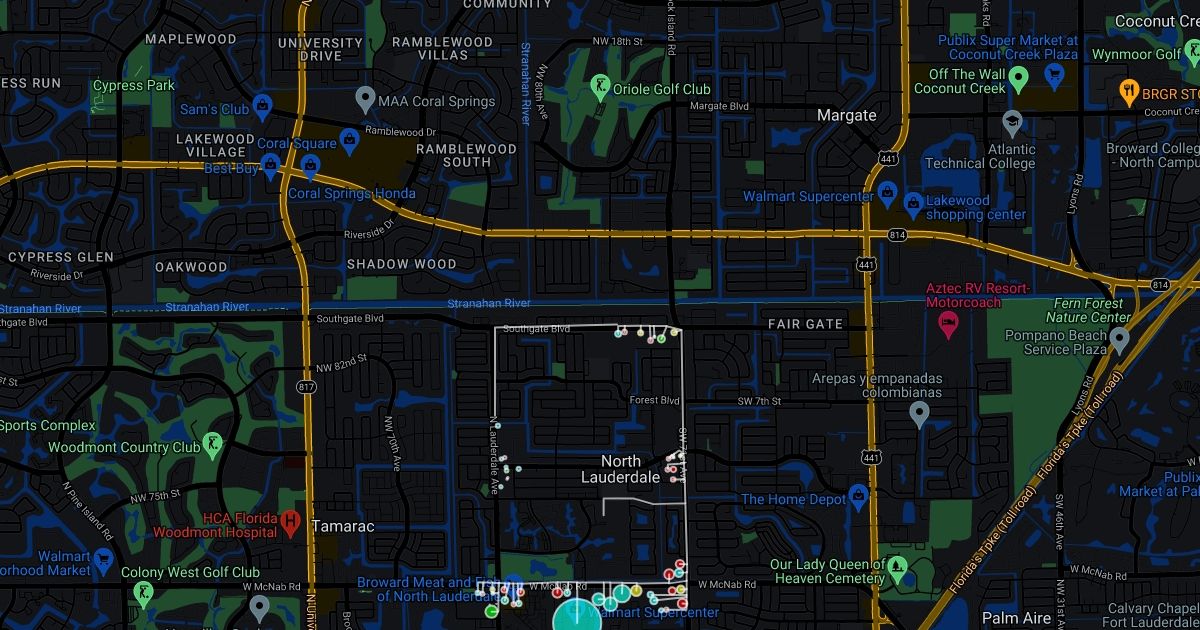The height and width of the screenshot is (630, 1200).
Task: Select the MAA Coral Springs pin
Action: [366, 100]
